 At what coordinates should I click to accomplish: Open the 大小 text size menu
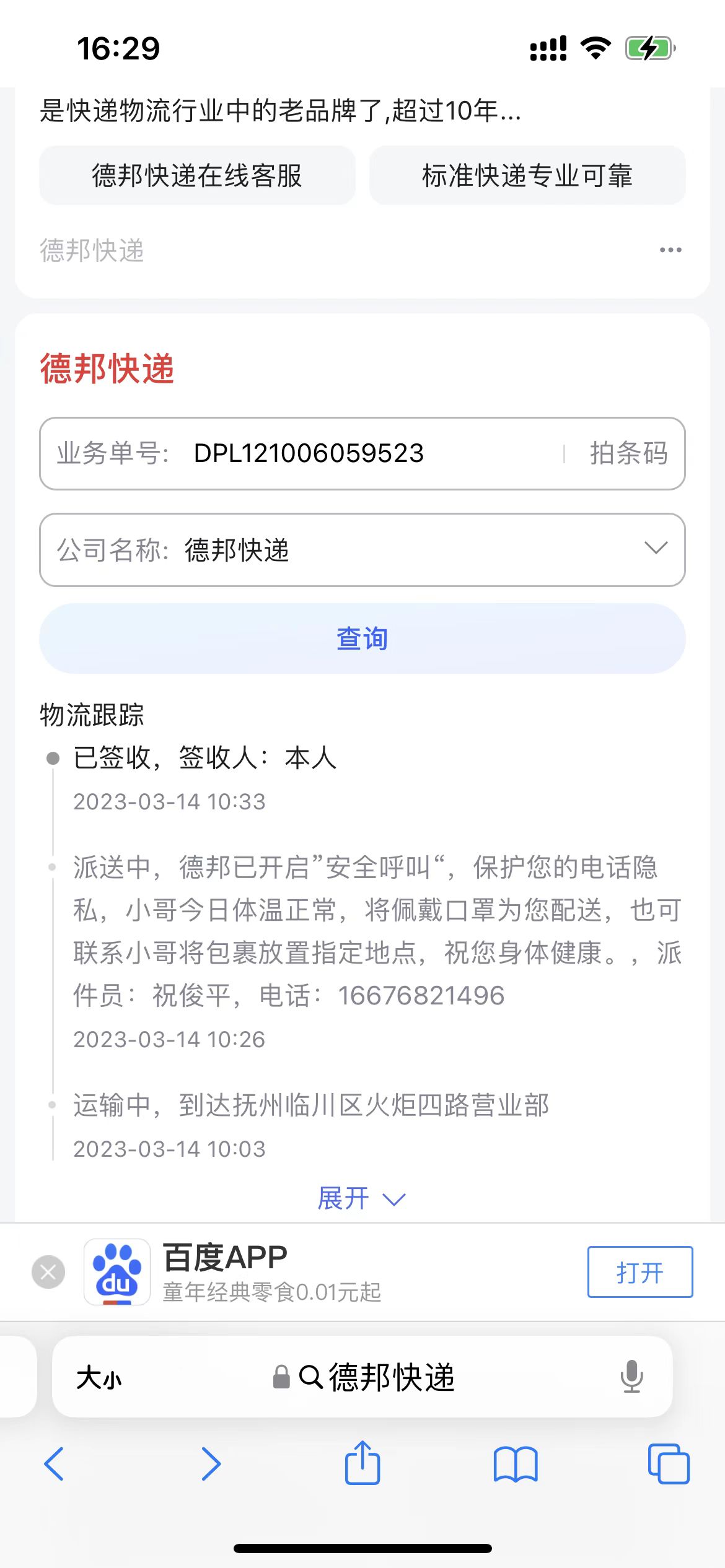(99, 1378)
